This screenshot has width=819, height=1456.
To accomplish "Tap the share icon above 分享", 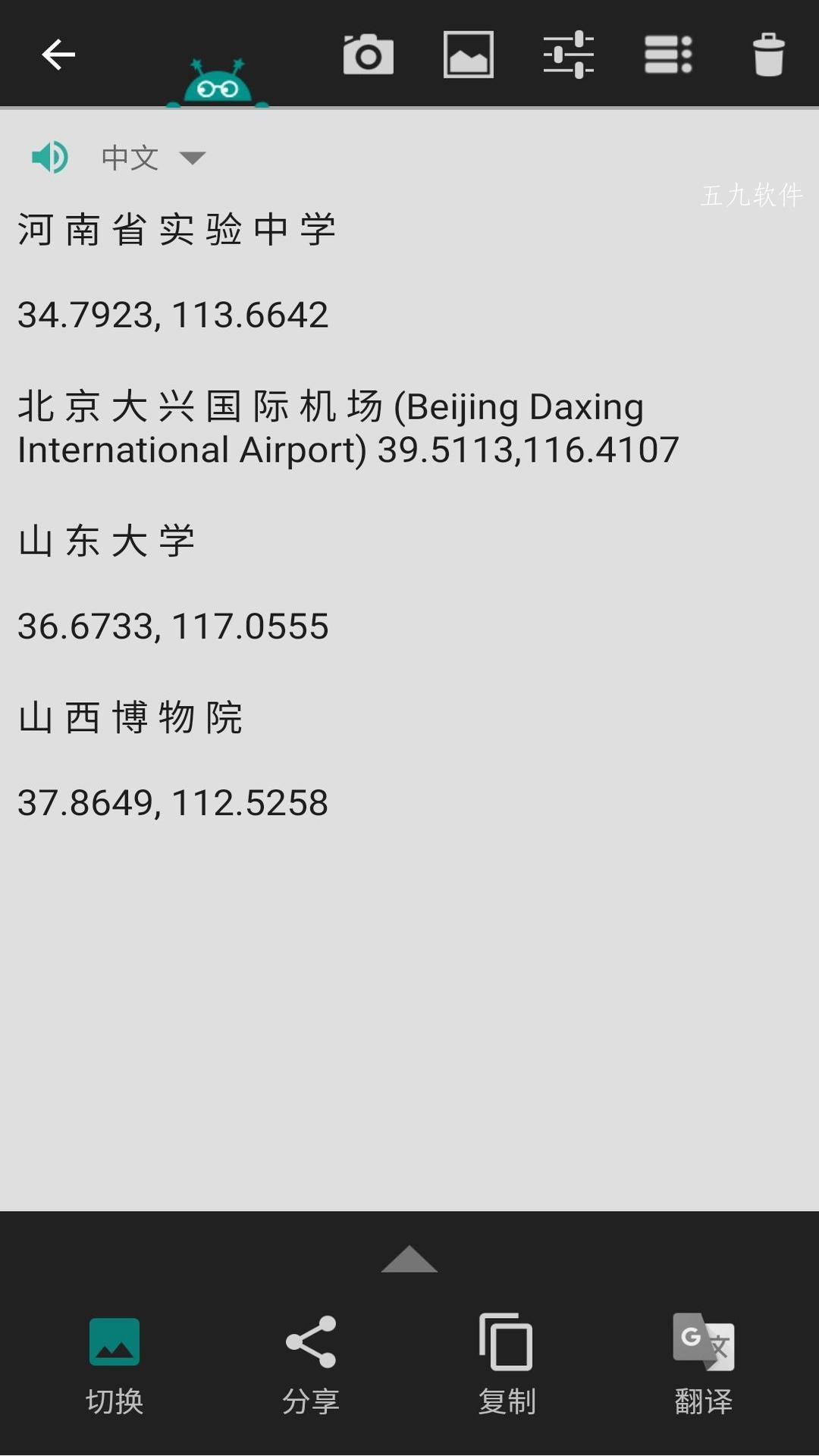I will (311, 1342).
